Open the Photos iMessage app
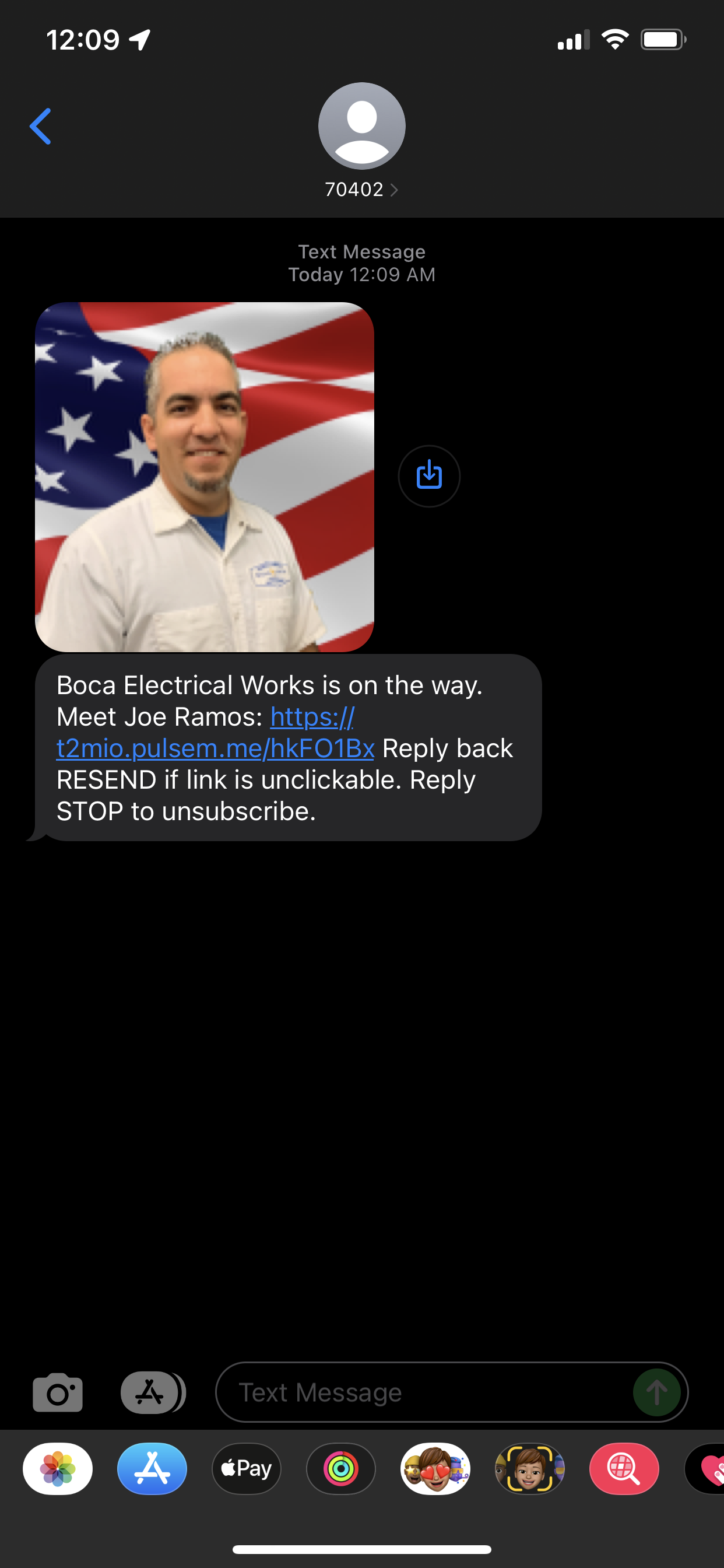This screenshot has width=724, height=1568. 58,1469
